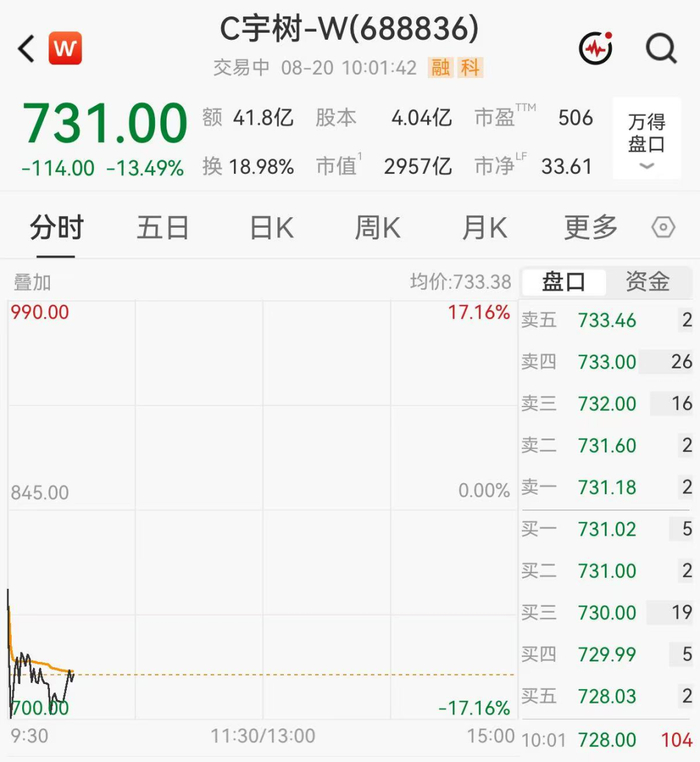Switch to the 资金 panel
Image resolution: width=700 pixels, height=762 pixels.
[648, 282]
